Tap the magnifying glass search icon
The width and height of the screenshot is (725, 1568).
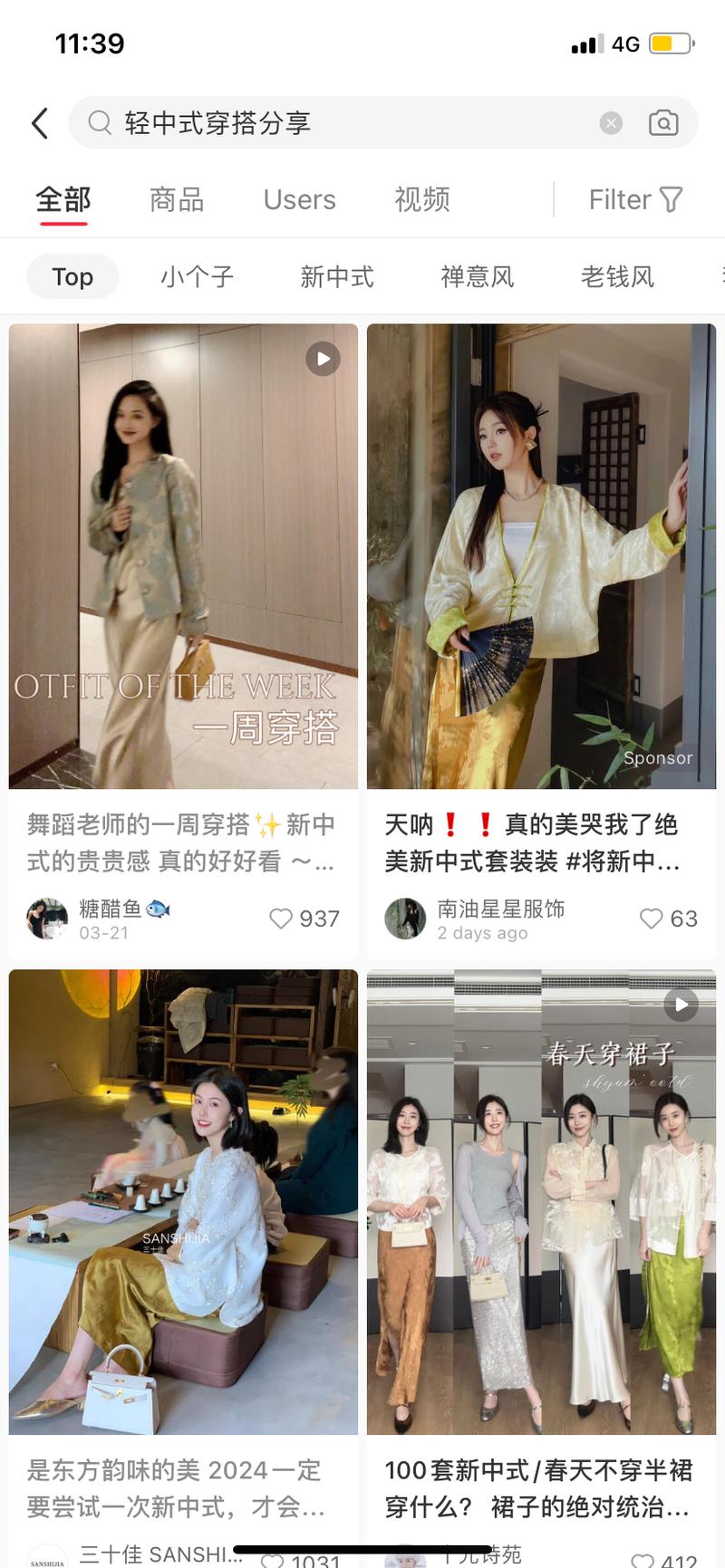100,122
